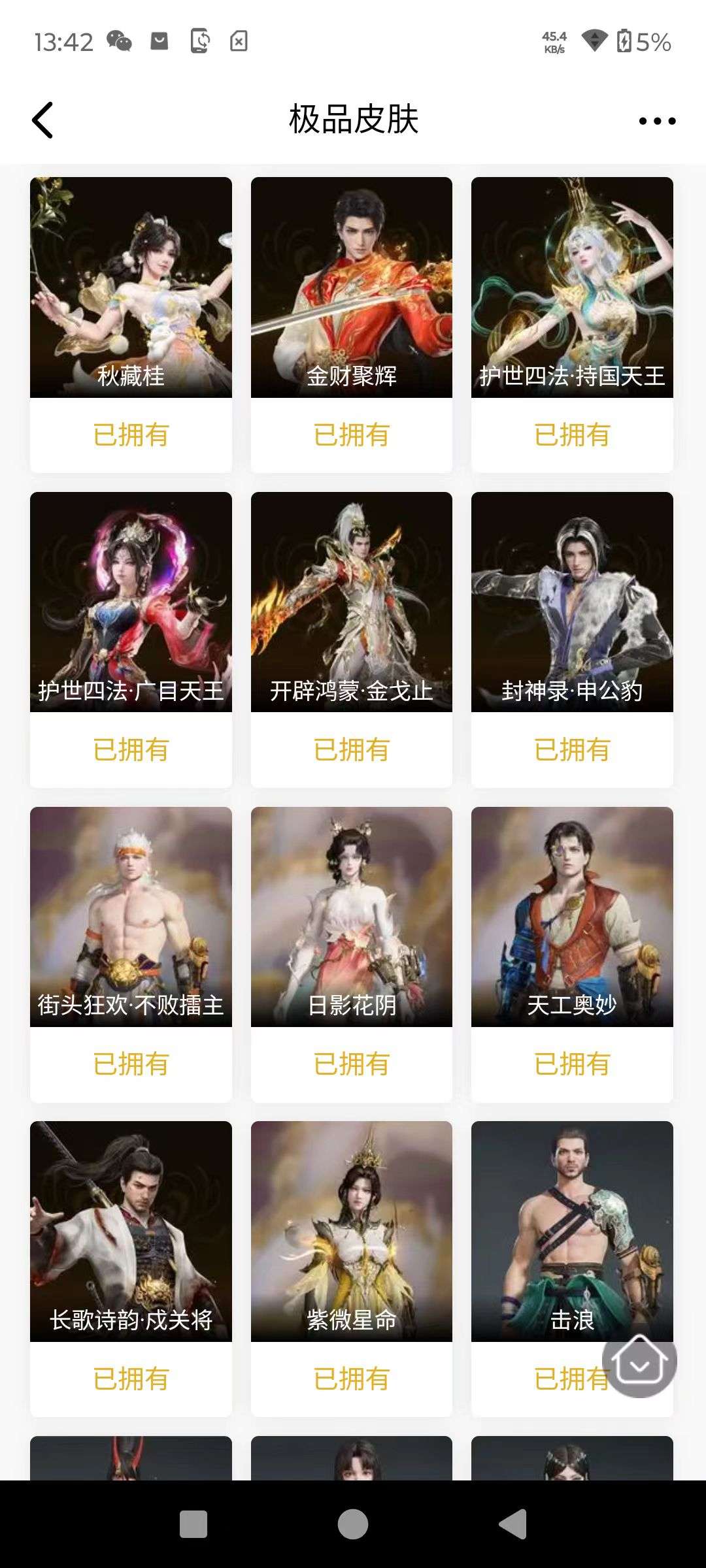The height and width of the screenshot is (1568, 706).
Task: Open the three-dot more options menu
Action: 656,120
